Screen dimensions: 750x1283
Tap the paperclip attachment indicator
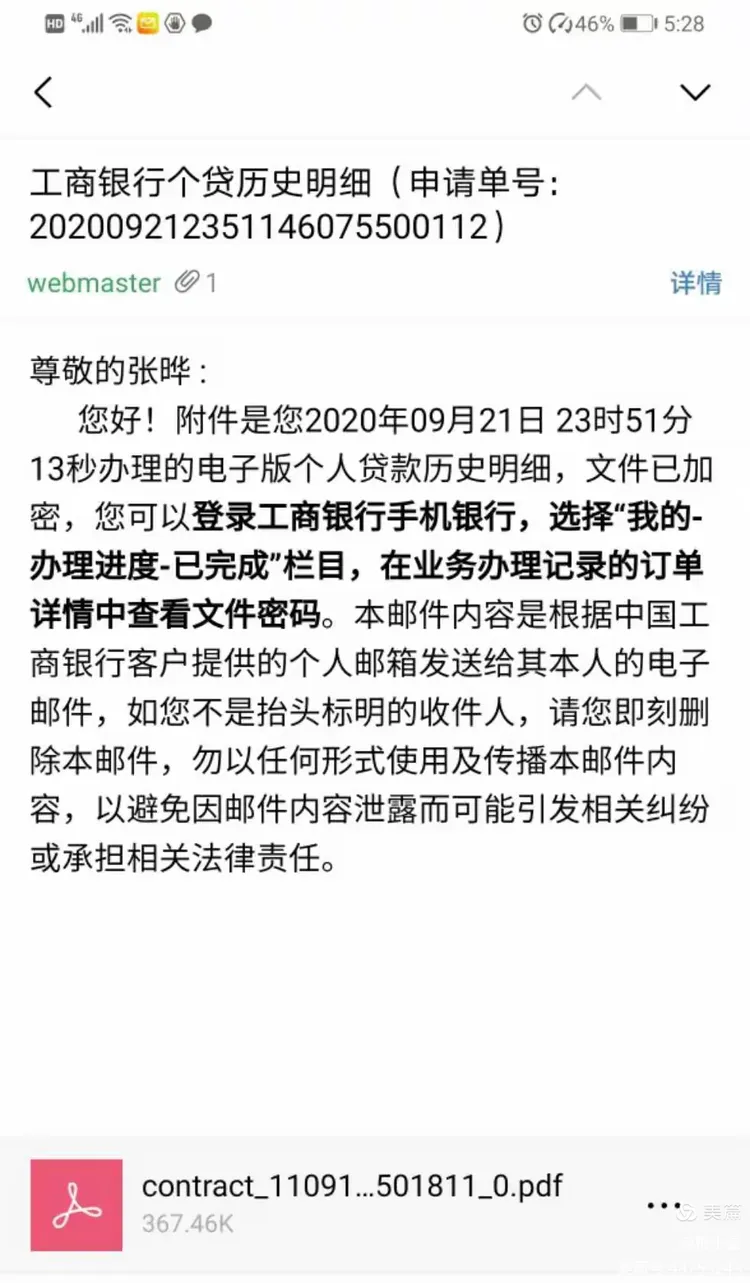coord(186,283)
